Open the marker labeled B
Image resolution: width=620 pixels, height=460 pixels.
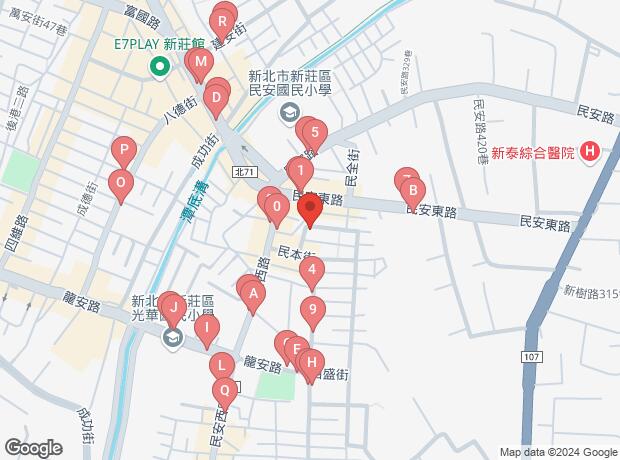pyautogui.click(x=410, y=187)
